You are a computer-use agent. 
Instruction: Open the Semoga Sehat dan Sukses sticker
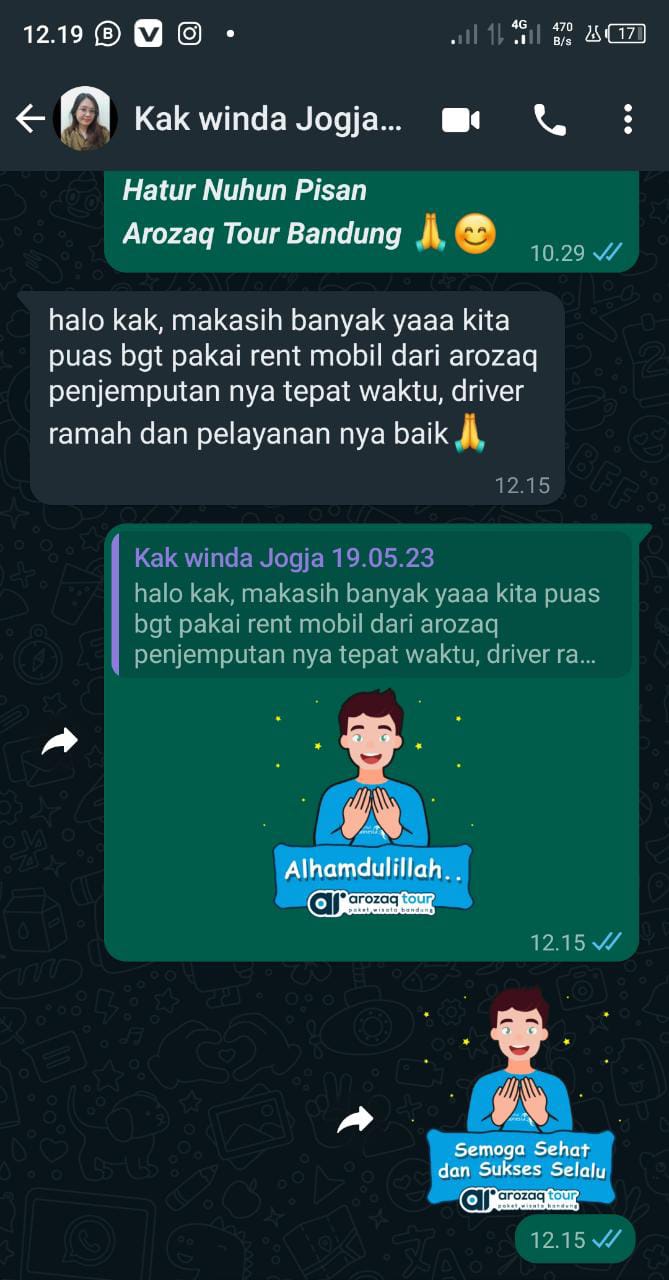pyautogui.click(x=521, y=1100)
